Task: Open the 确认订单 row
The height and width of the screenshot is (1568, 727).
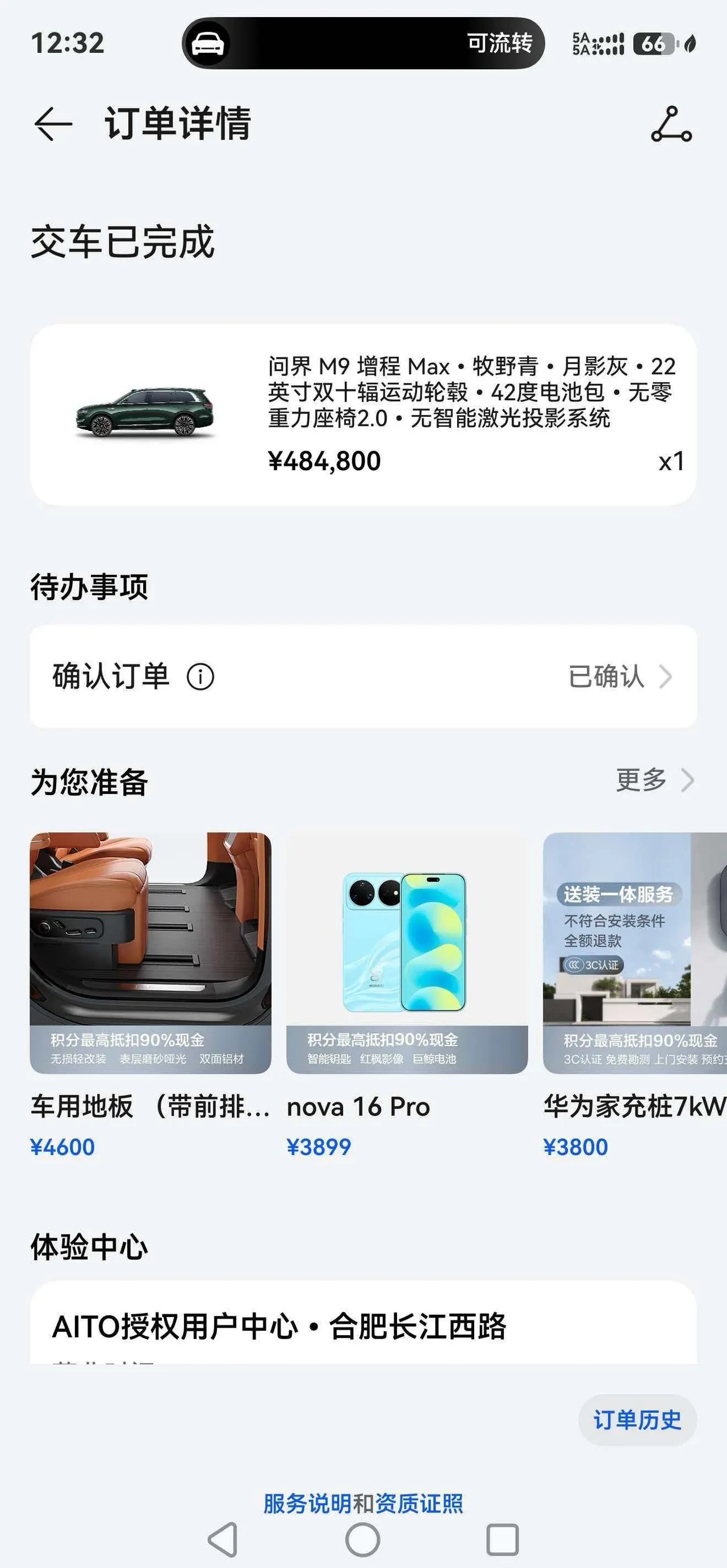Action: tap(363, 676)
